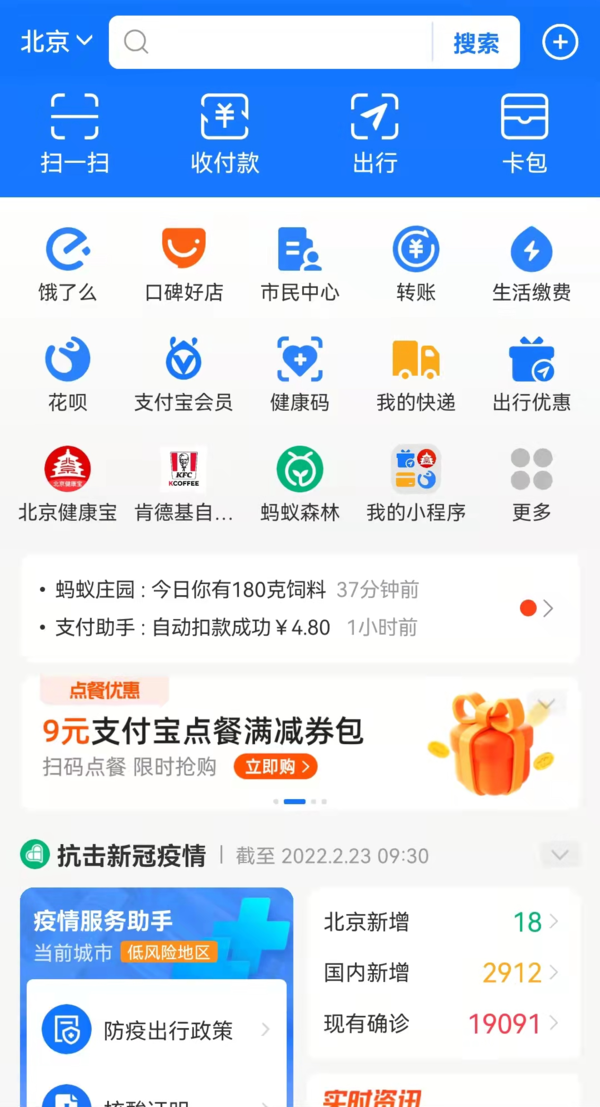
Task: Open 出行 travel services
Action: (x=375, y=133)
